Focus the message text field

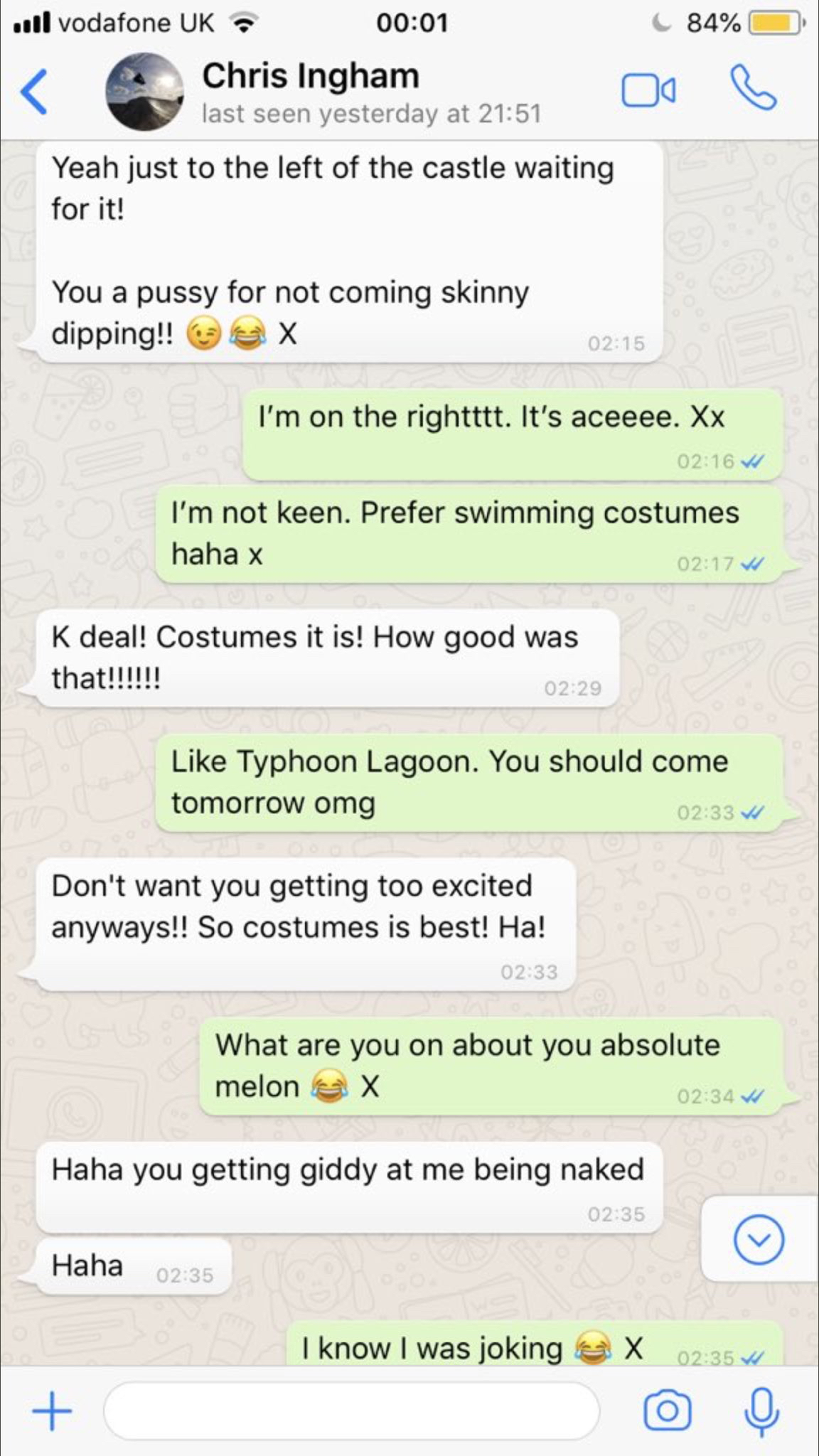(x=352, y=1410)
